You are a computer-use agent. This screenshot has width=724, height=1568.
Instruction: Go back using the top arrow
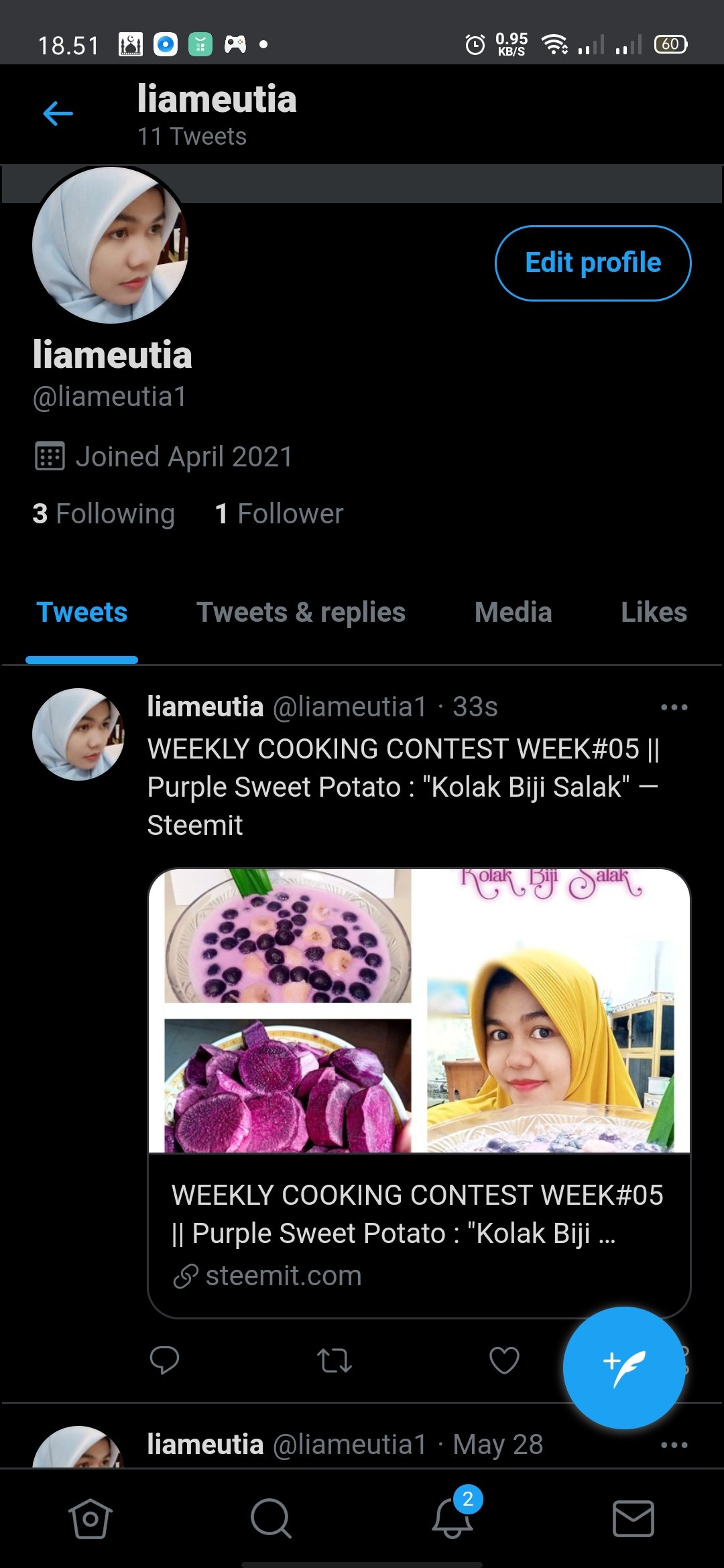(x=58, y=114)
